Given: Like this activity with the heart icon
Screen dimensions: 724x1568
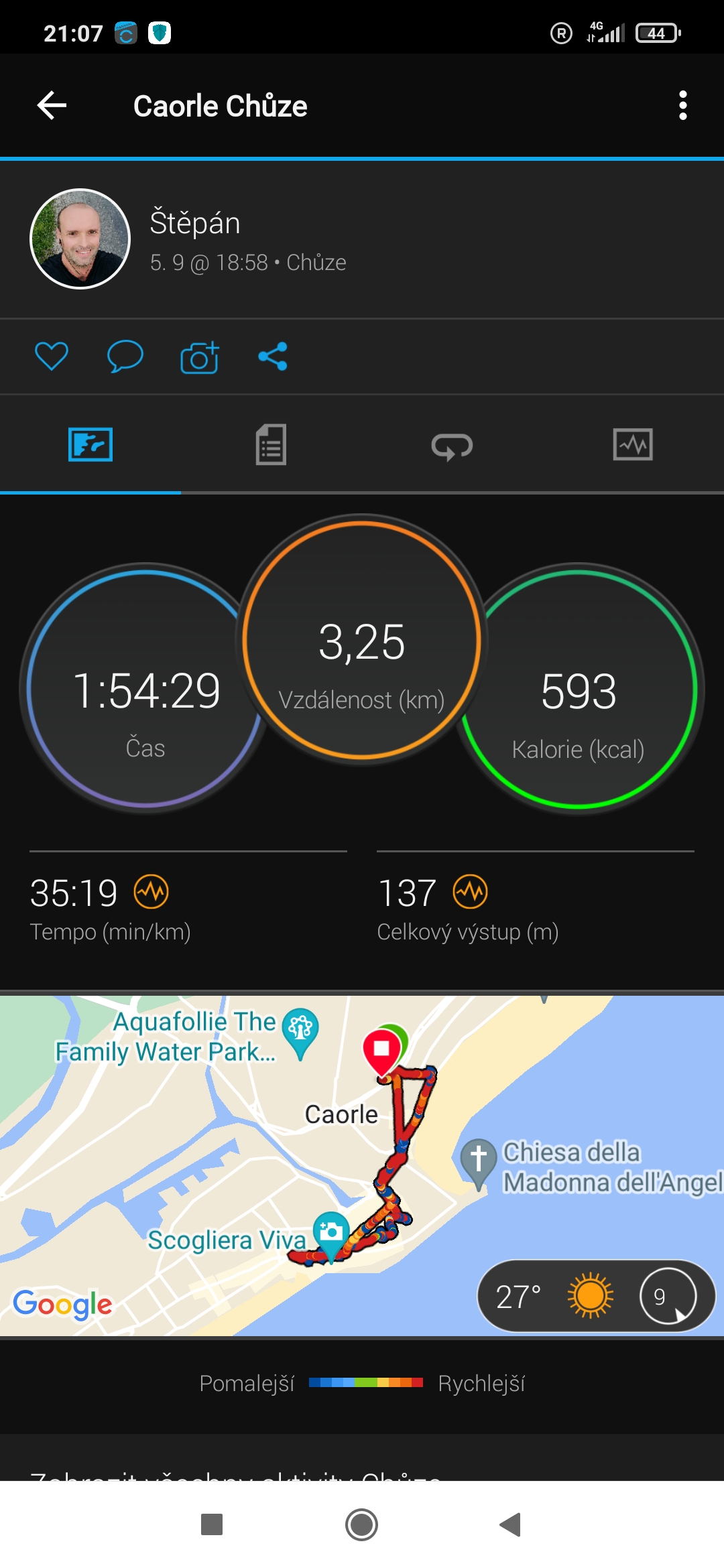Looking at the screenshot, I should [52, 356].
